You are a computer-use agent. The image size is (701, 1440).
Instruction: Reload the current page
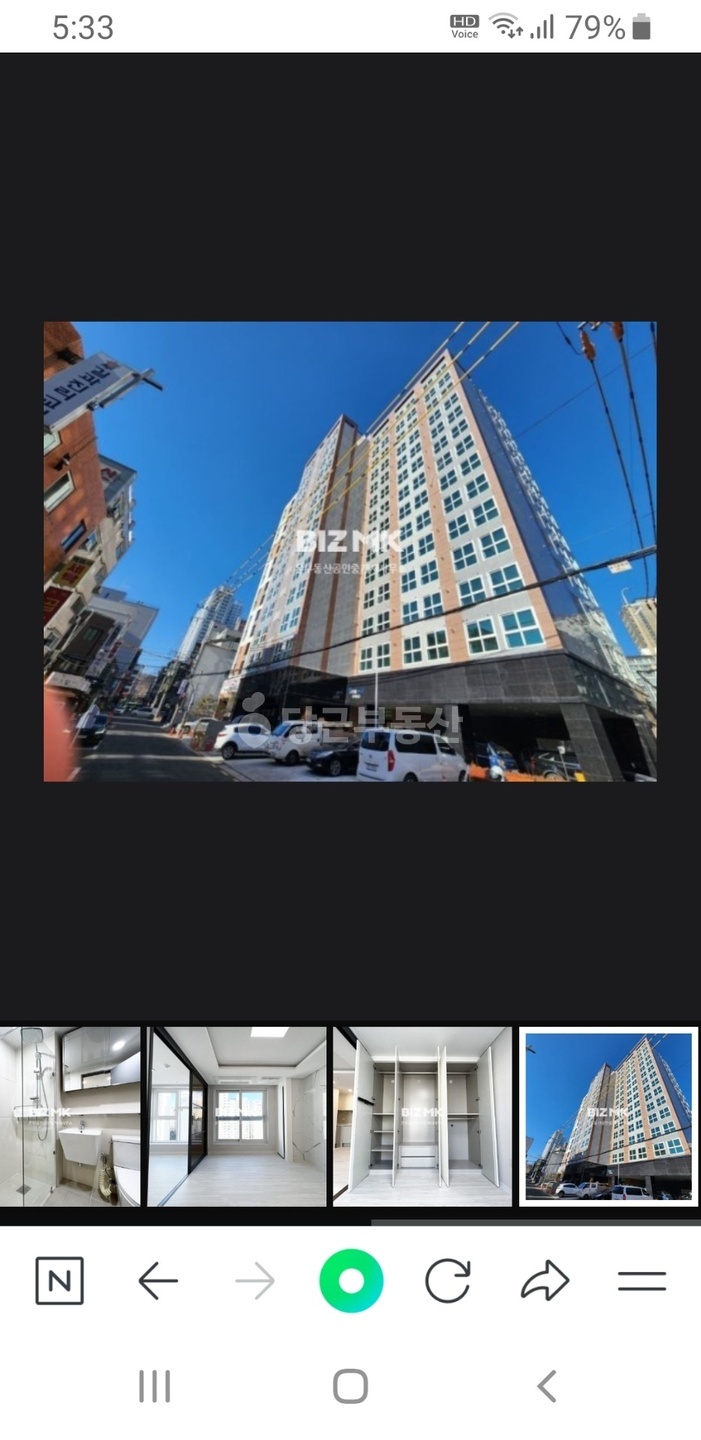click(447, 1281)
